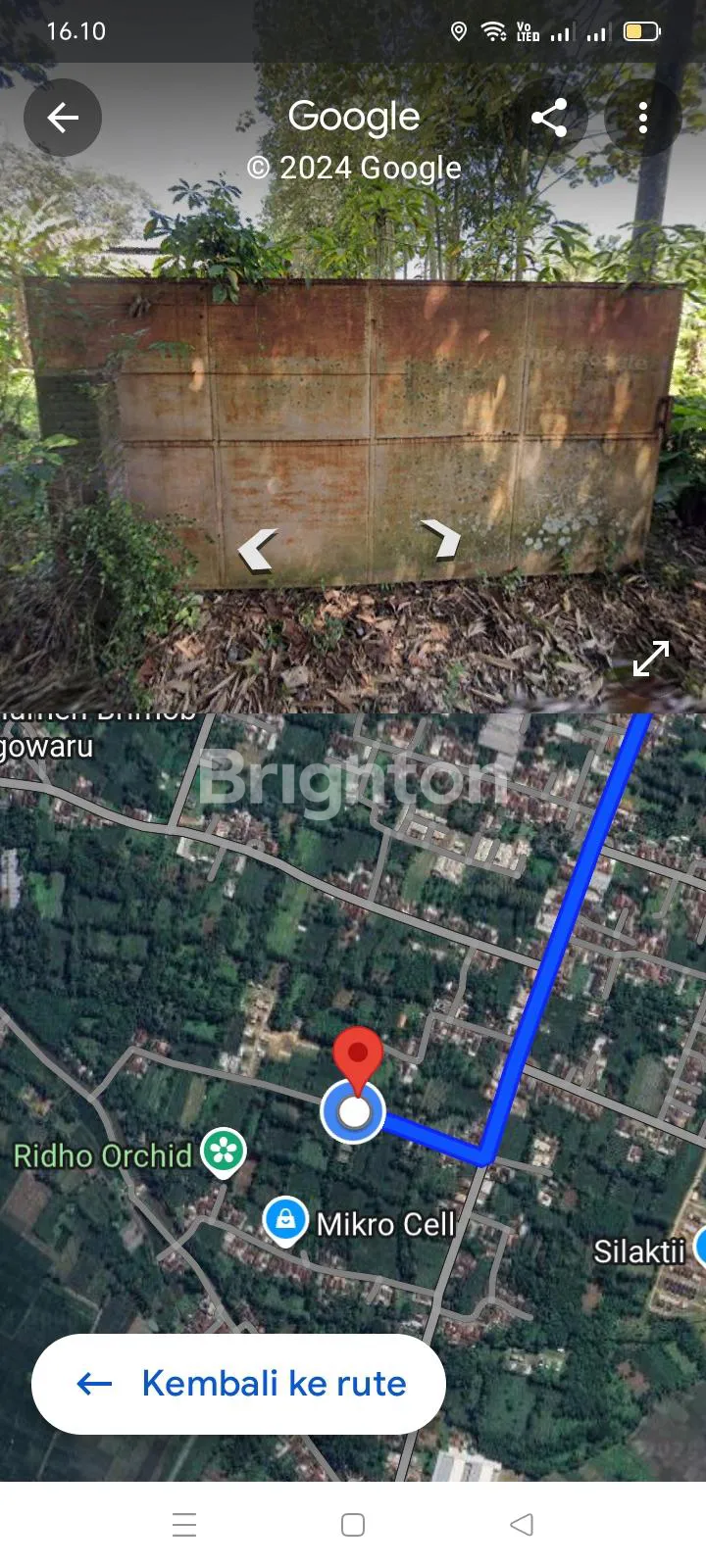Move Street View along the right arrow
706x1568 pixels.
click(x=440, y=538)
